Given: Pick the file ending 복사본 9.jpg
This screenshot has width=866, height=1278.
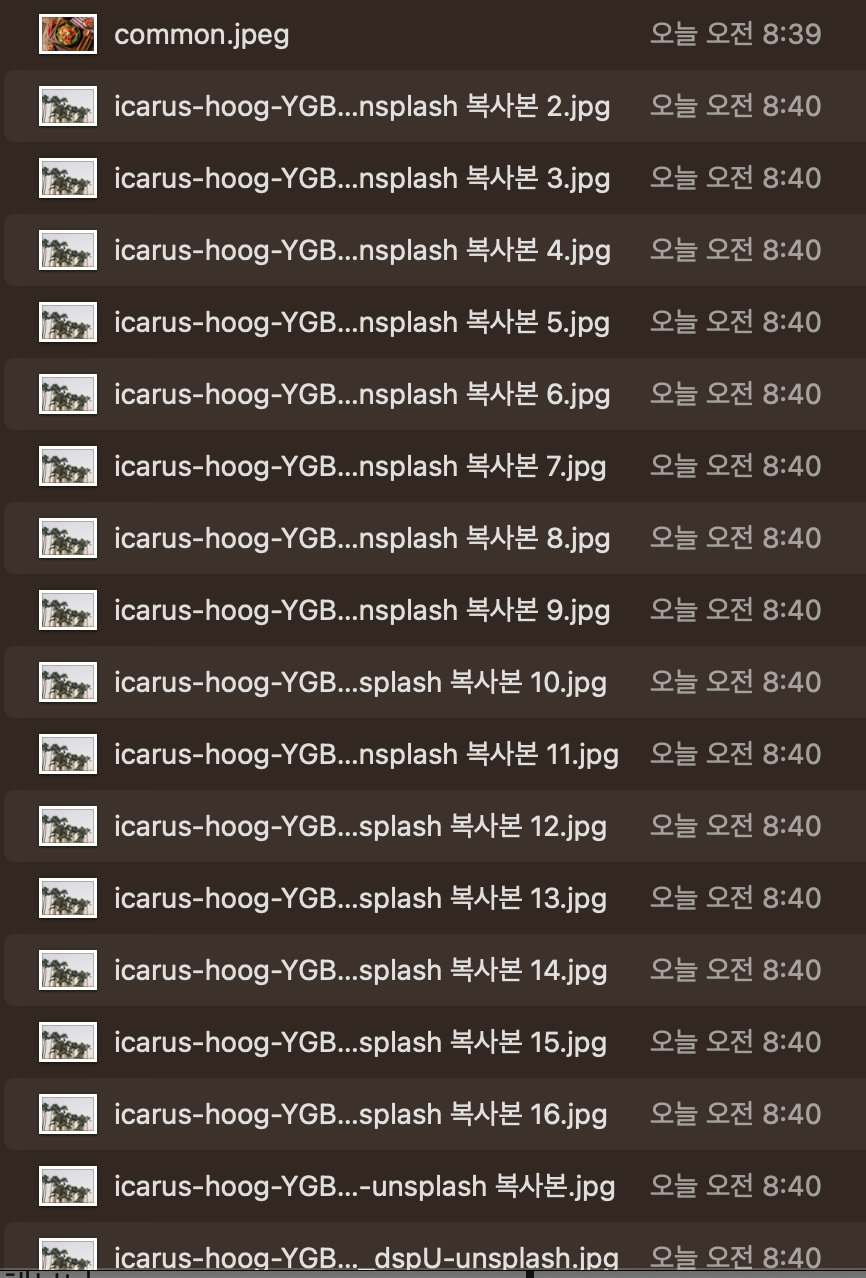Looking at the screenshot, I should (x=362, y=610).
